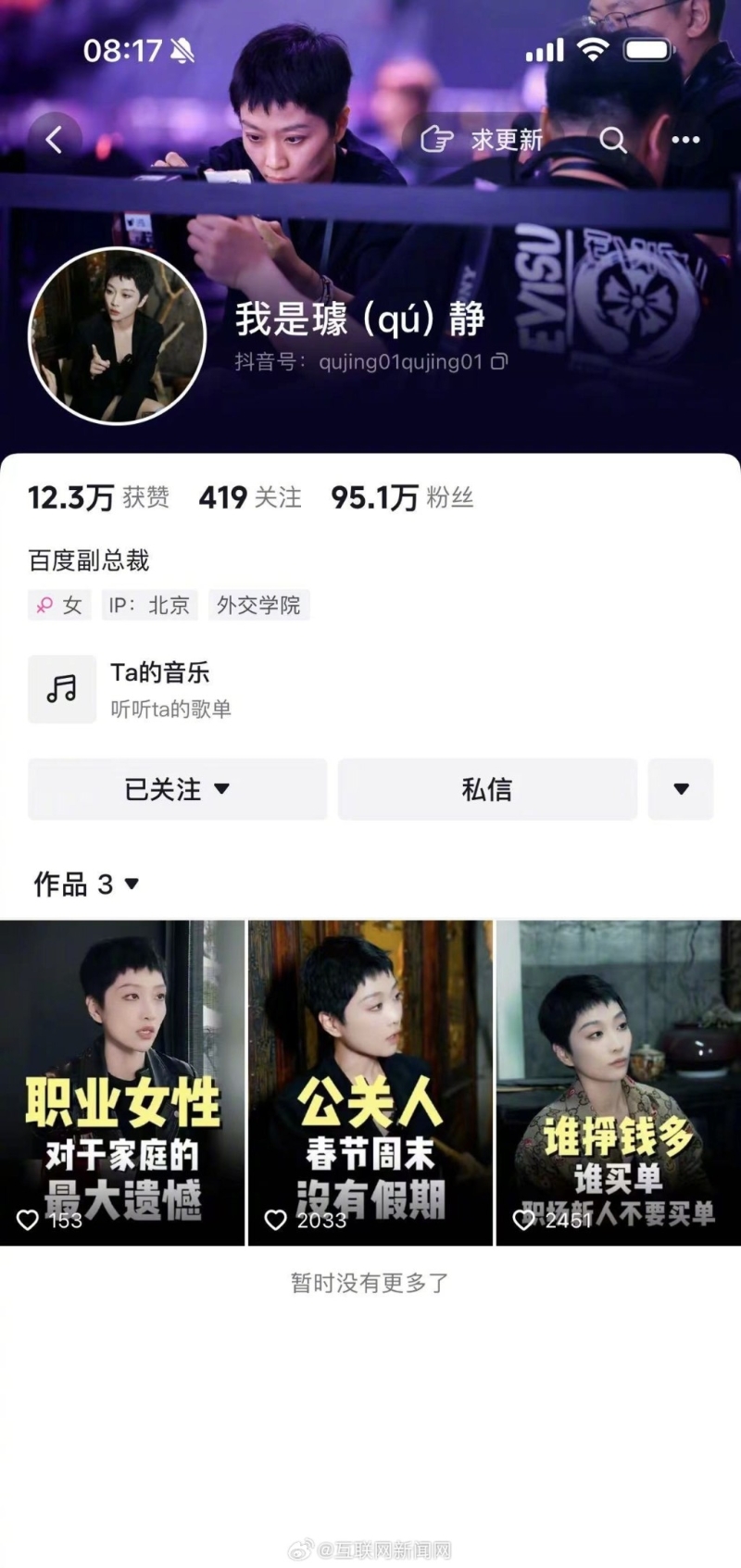Play the 公关人 春节周末 video

pyautogui.click(x=370, y=1082)
